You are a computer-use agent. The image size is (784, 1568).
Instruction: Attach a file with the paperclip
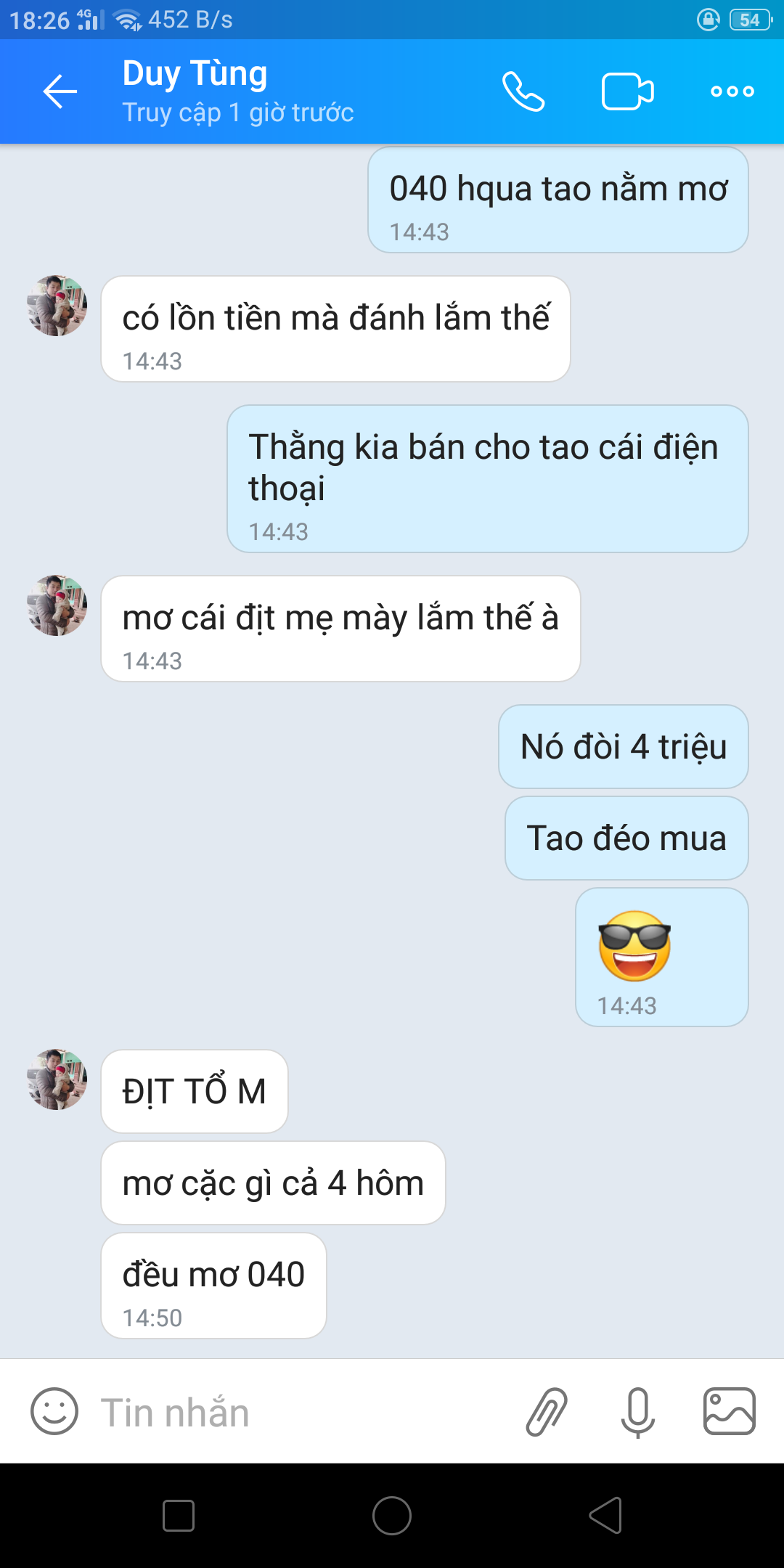546,1411
